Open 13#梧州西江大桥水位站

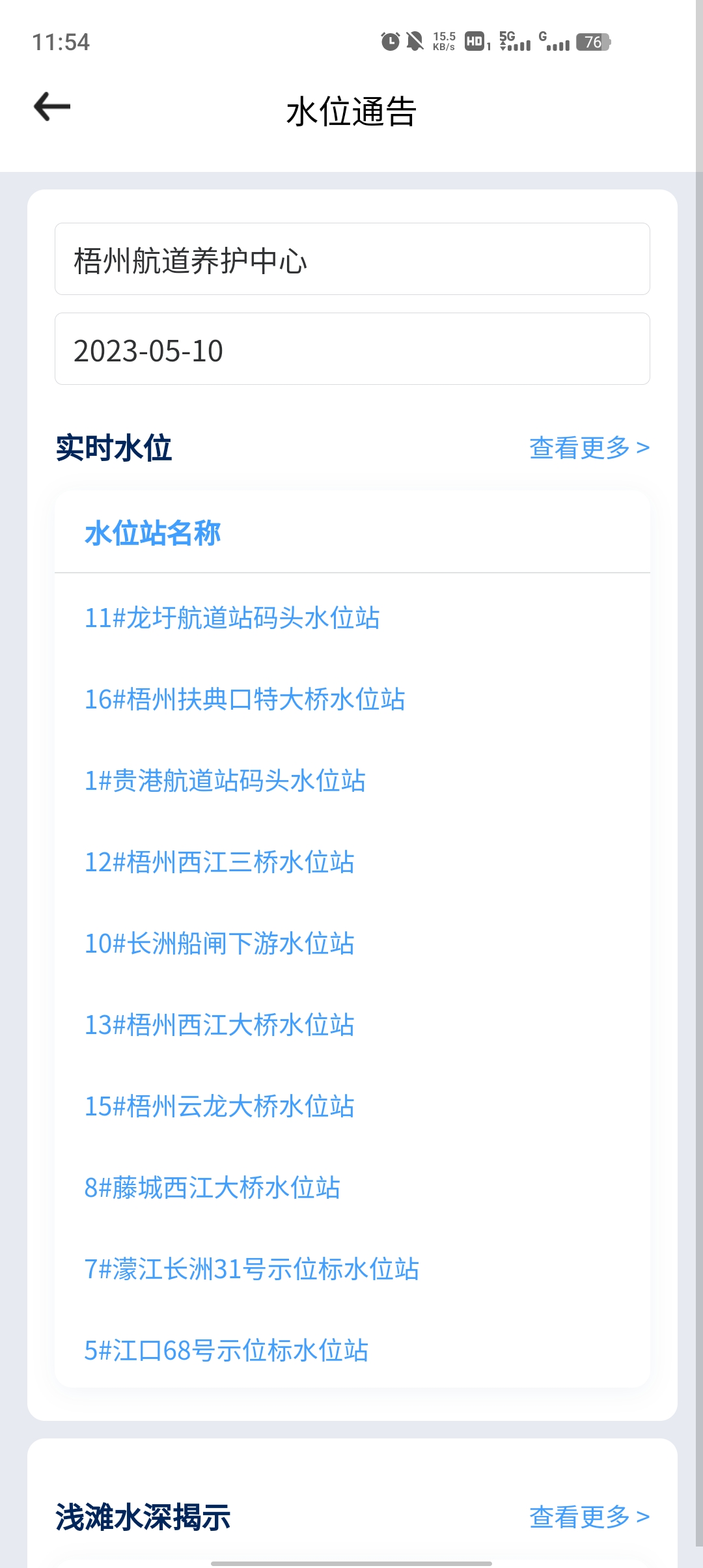coord(219,1025)
